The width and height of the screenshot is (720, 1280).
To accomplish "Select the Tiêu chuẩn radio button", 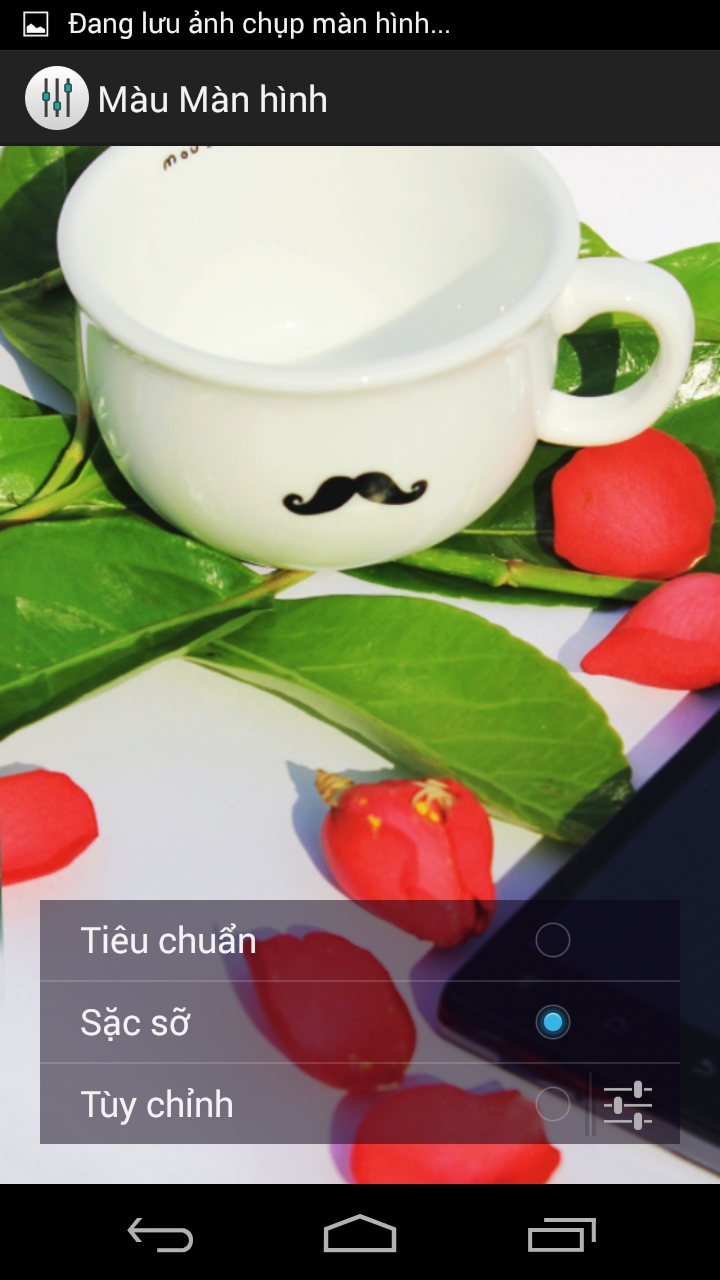I will point(553,940).
